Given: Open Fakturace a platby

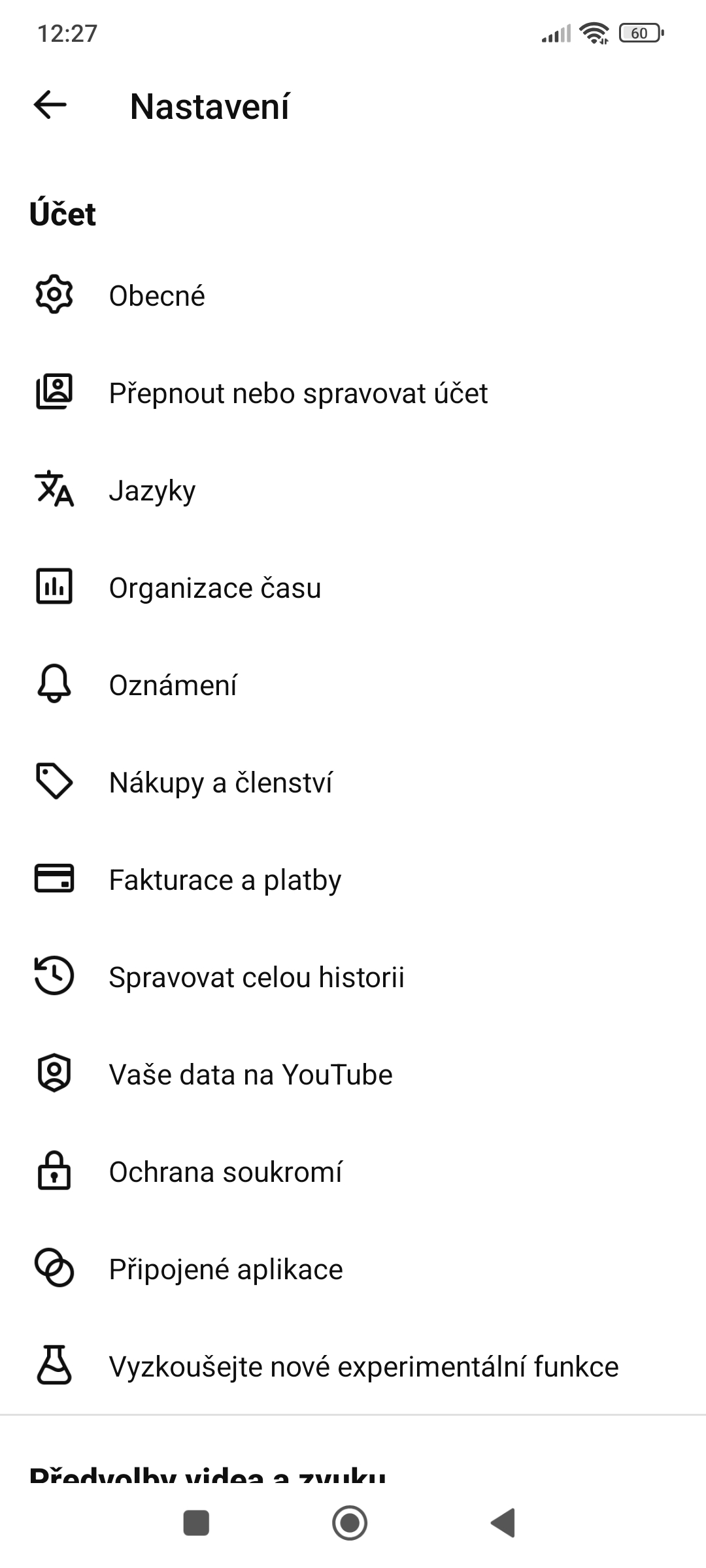Looking at the screenshot, I should pos(225,880).
